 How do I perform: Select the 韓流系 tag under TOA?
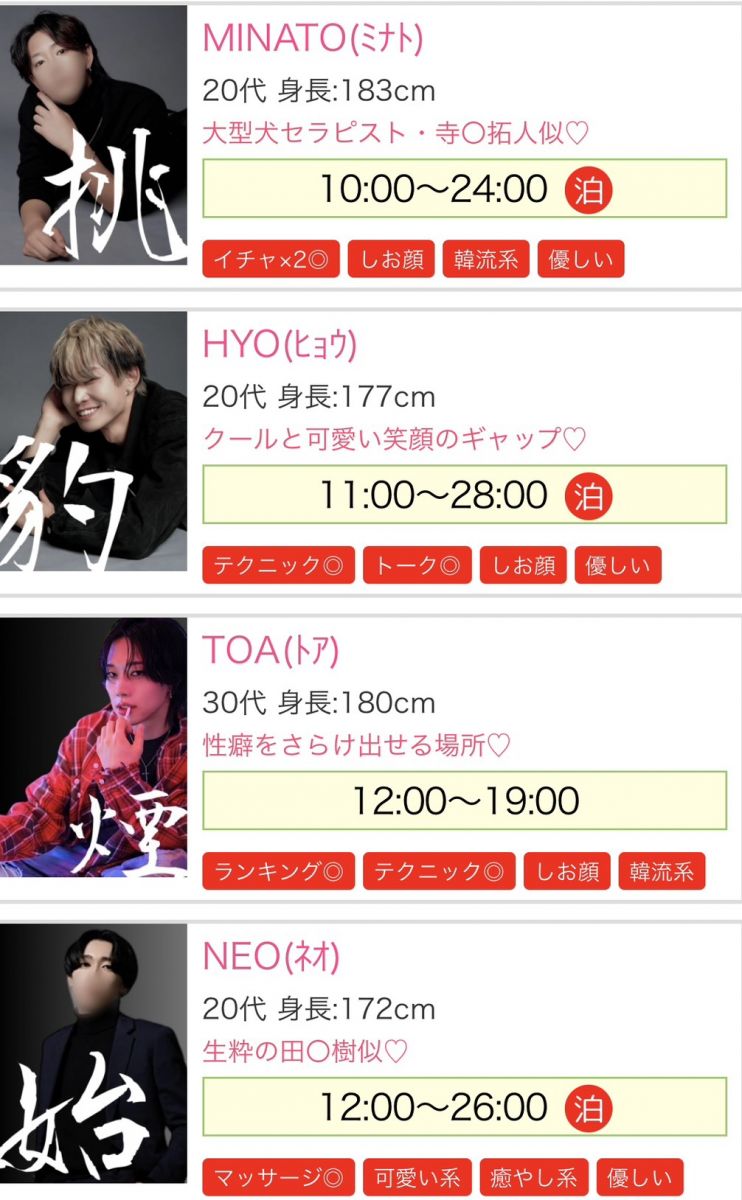[x=662, y=872]
